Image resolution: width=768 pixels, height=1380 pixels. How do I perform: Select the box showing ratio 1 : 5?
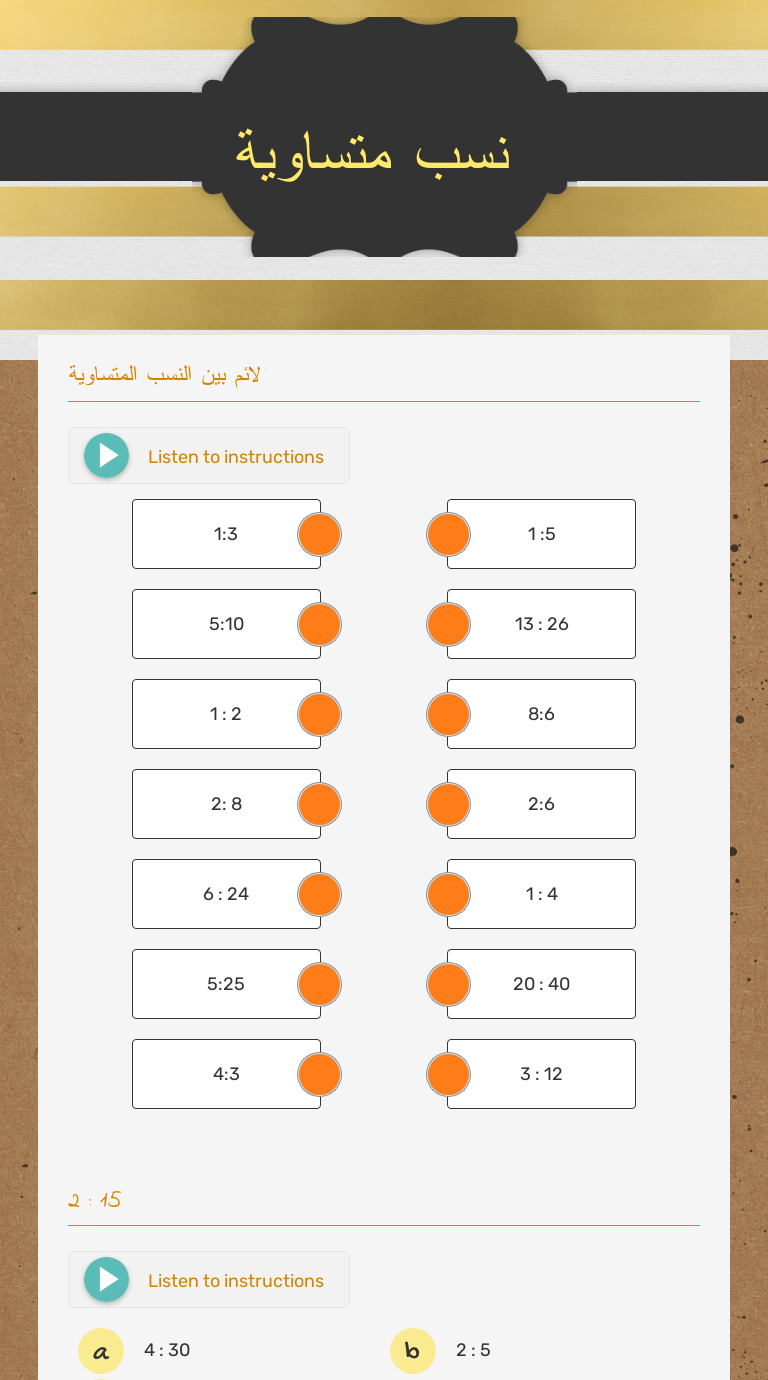(x=542, y=534)
